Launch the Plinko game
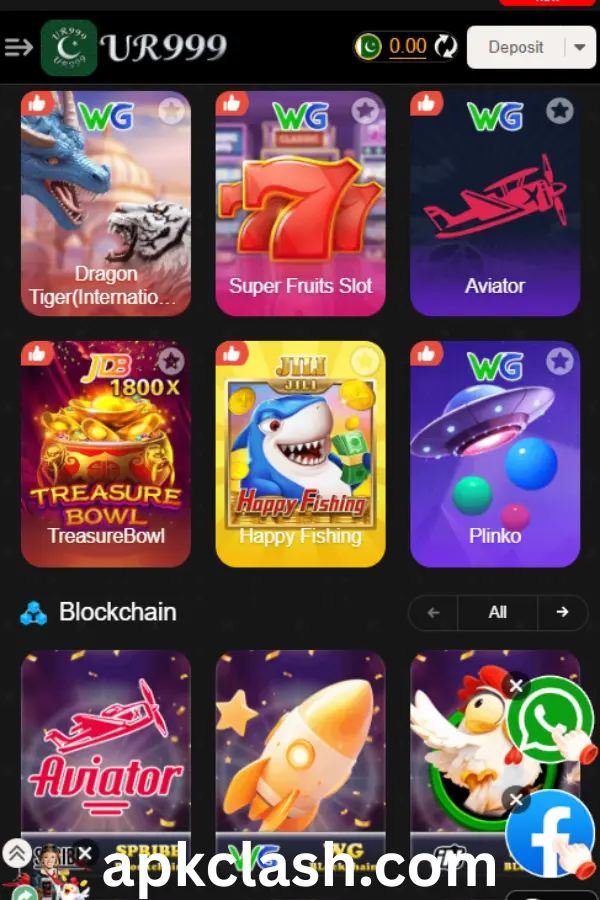This screenshot has height=900, width=600. 495,454
